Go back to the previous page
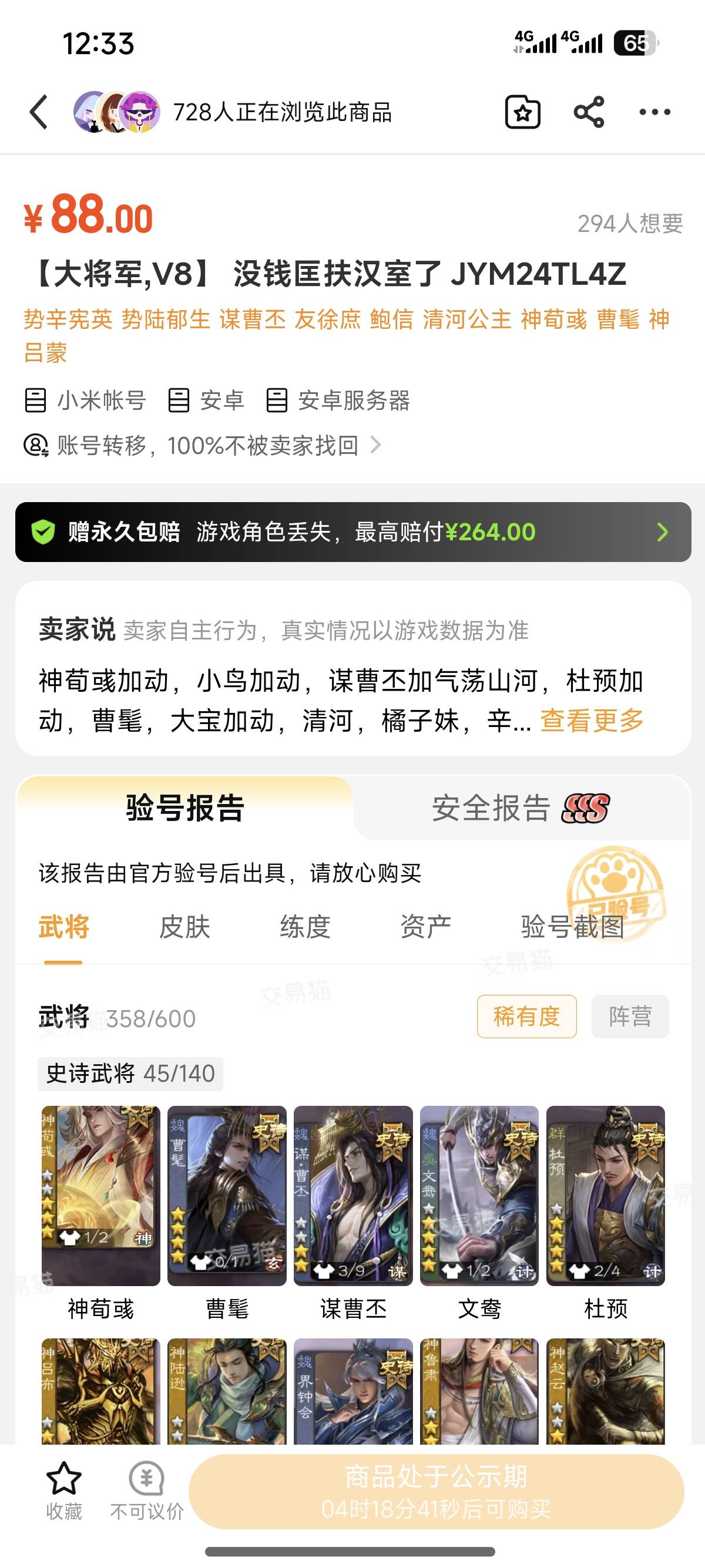The height and width of the screenshot is (1568, 705). pyautogui.click(x=39, y=112)
